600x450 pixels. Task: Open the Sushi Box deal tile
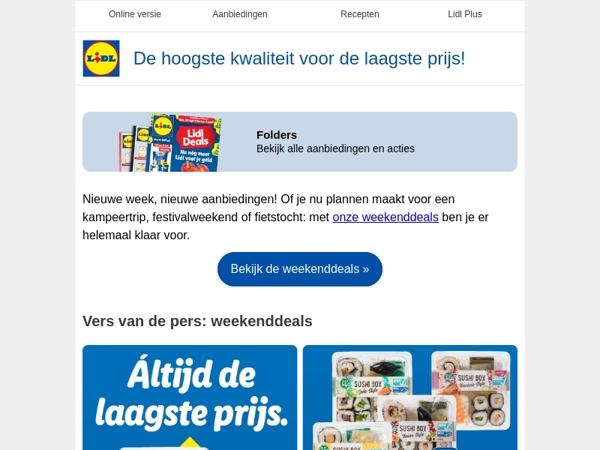coord(410,397)
